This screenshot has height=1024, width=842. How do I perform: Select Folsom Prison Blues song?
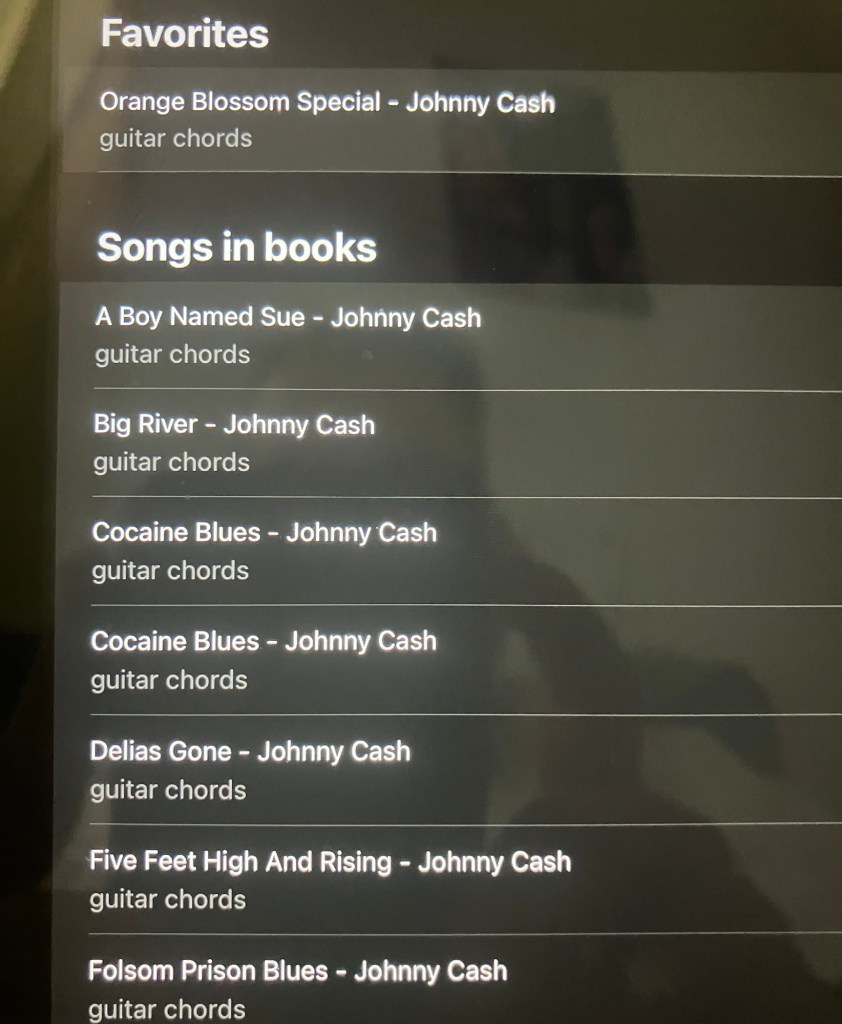(297, 986)
